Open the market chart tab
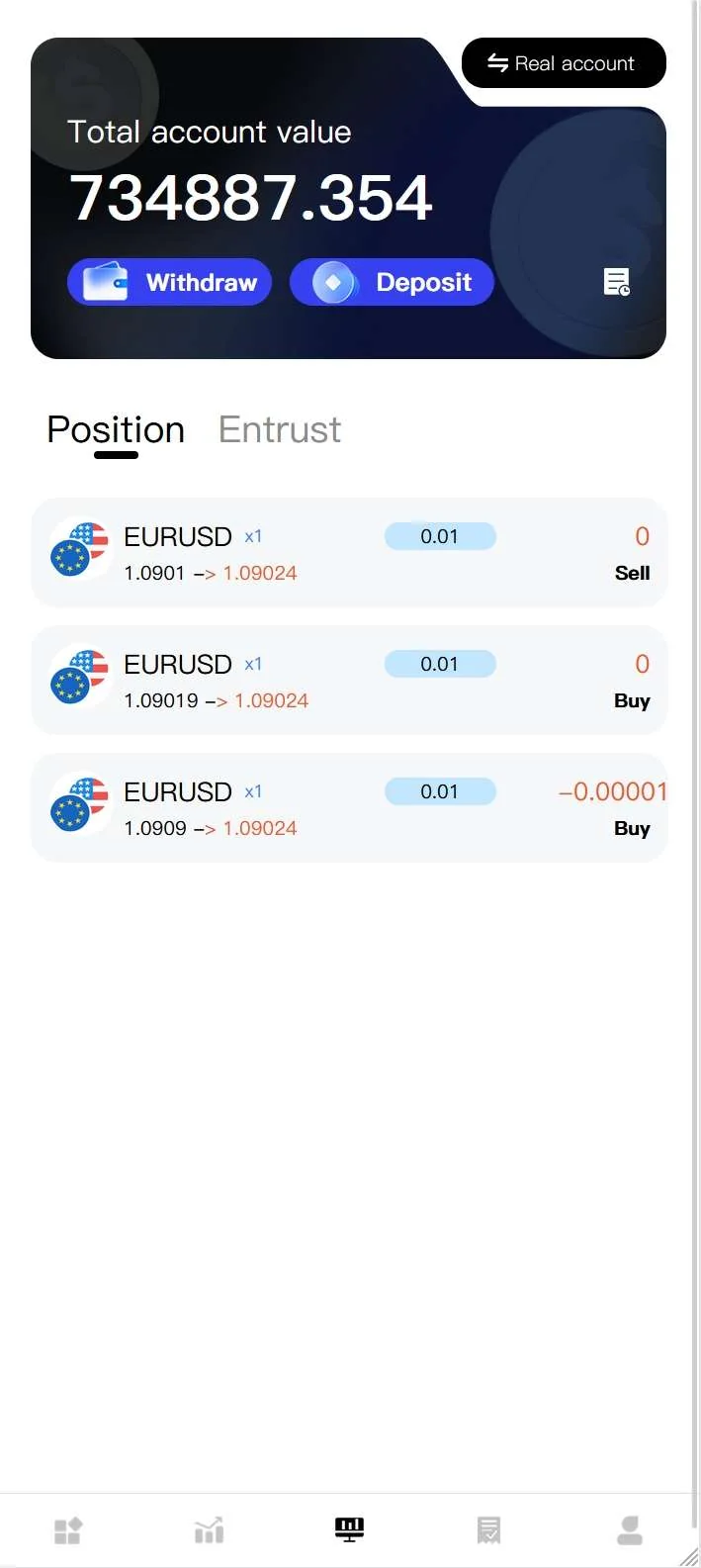Image resolution: width=701 pixels, height=1568 pixels. 209,1530
